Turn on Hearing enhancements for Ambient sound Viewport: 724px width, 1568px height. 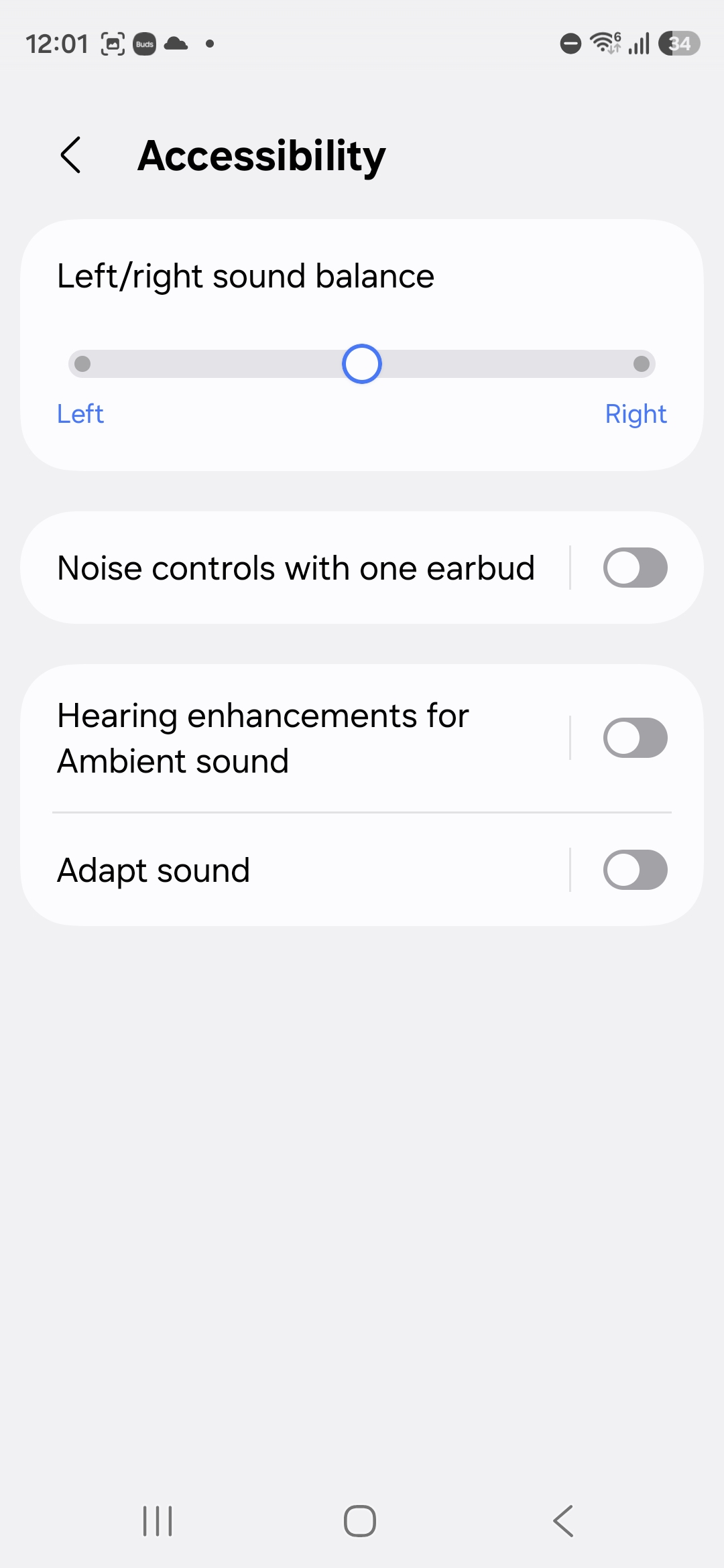[x=635, y=738]
